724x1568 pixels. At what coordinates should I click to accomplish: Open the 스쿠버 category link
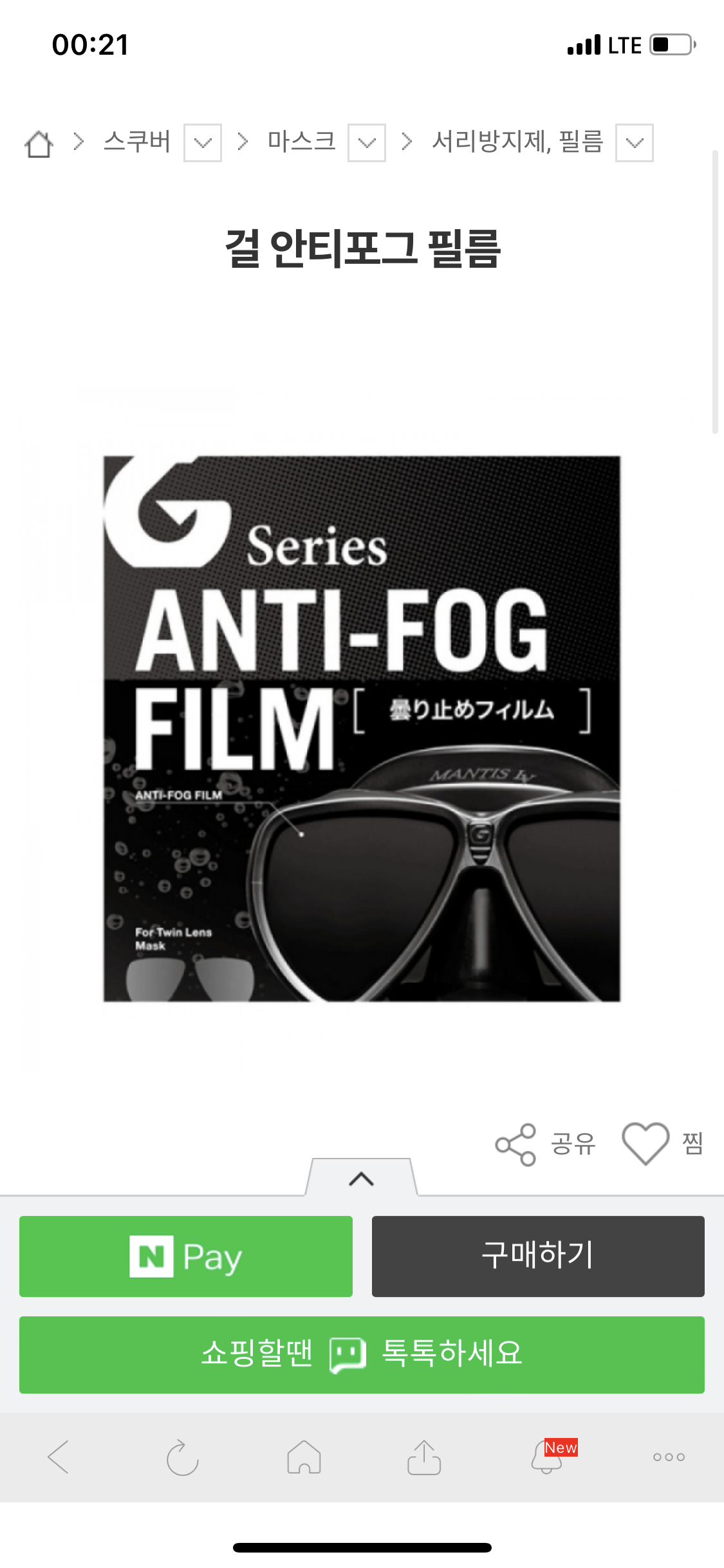pos(137,142)
